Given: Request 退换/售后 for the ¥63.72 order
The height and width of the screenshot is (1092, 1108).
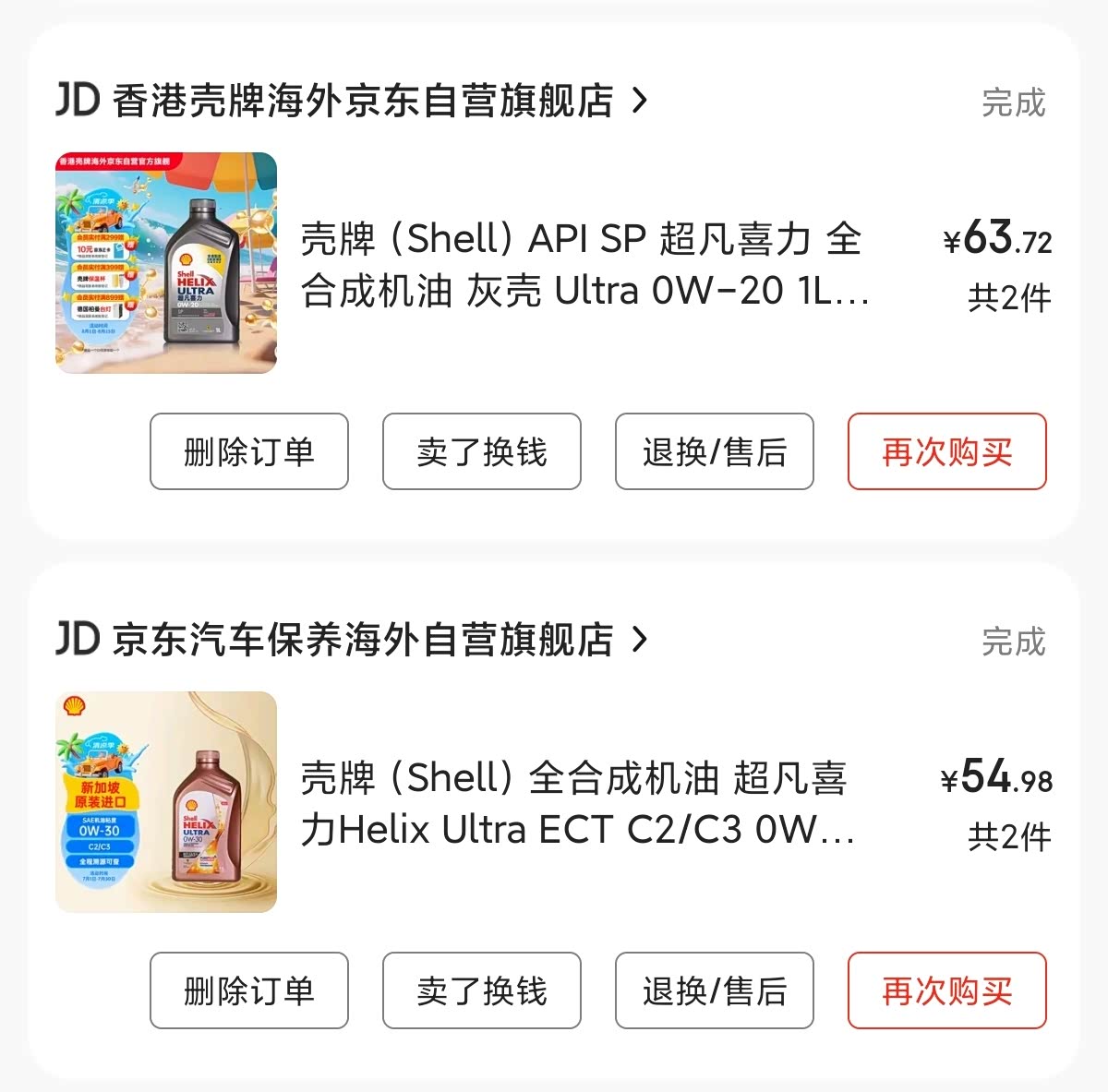Looking at the screenshot, I should pos(715,451).
